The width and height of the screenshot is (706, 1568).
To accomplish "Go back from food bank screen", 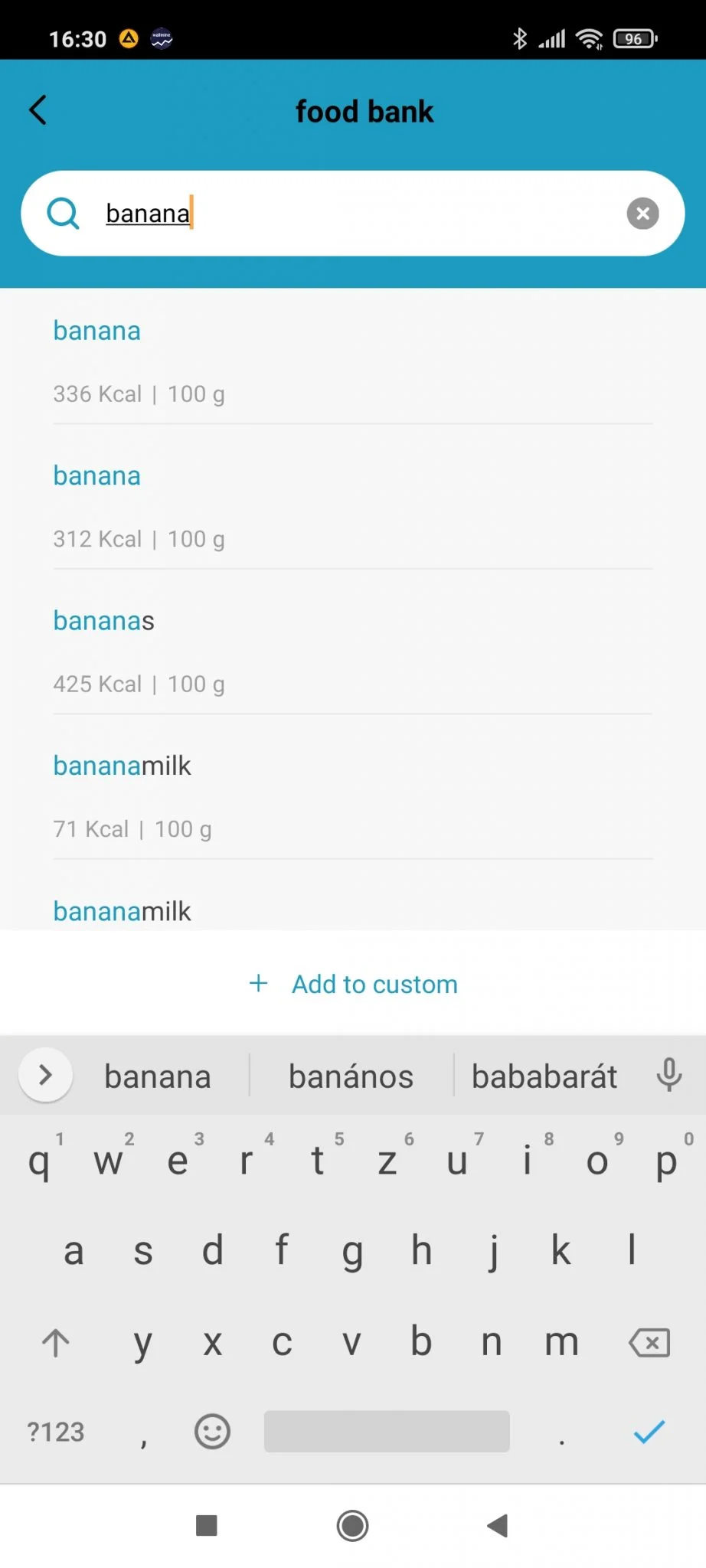I will (x=38, y=110).
